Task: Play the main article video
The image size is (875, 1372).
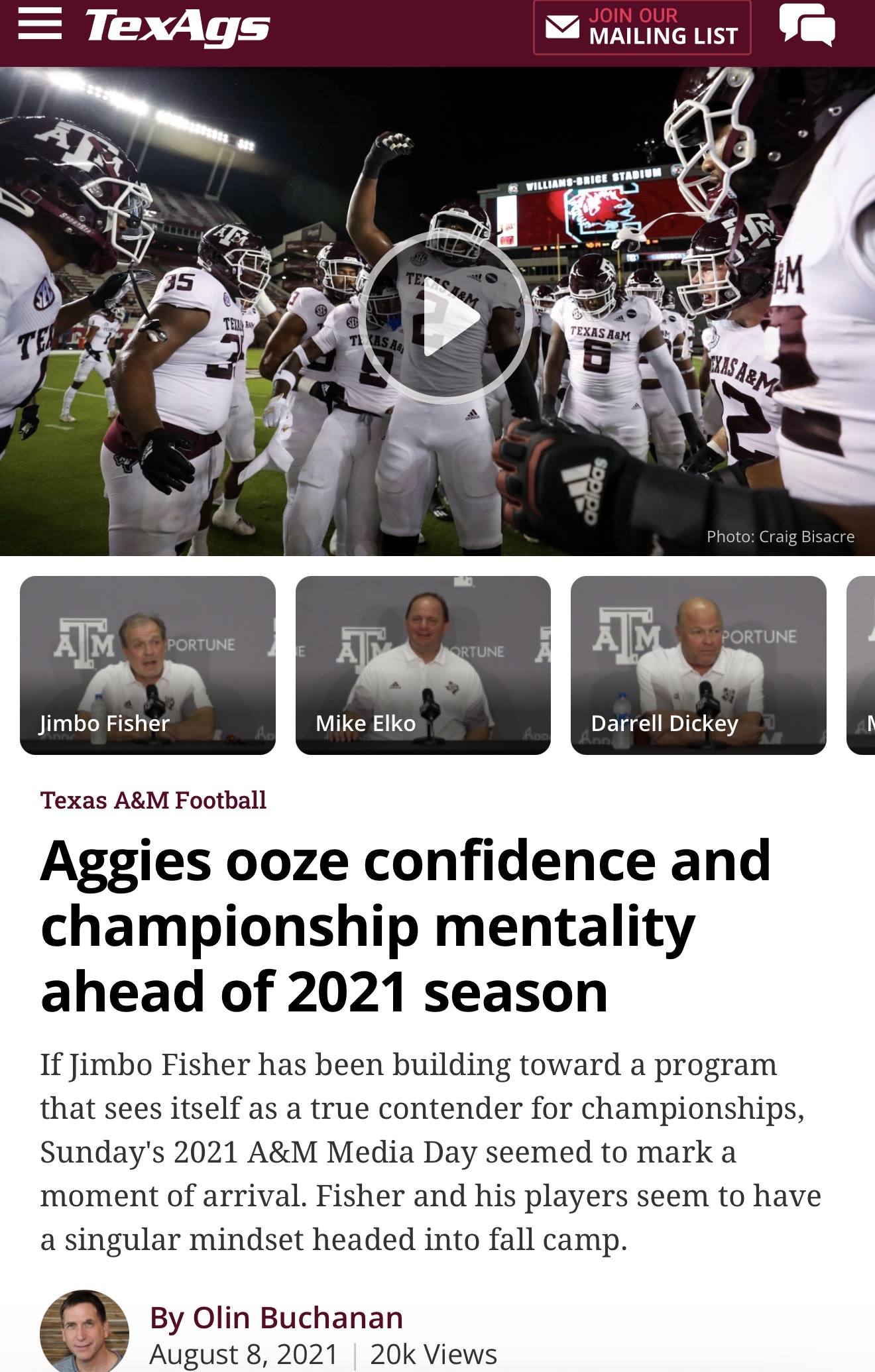Action: click(445, 317)
